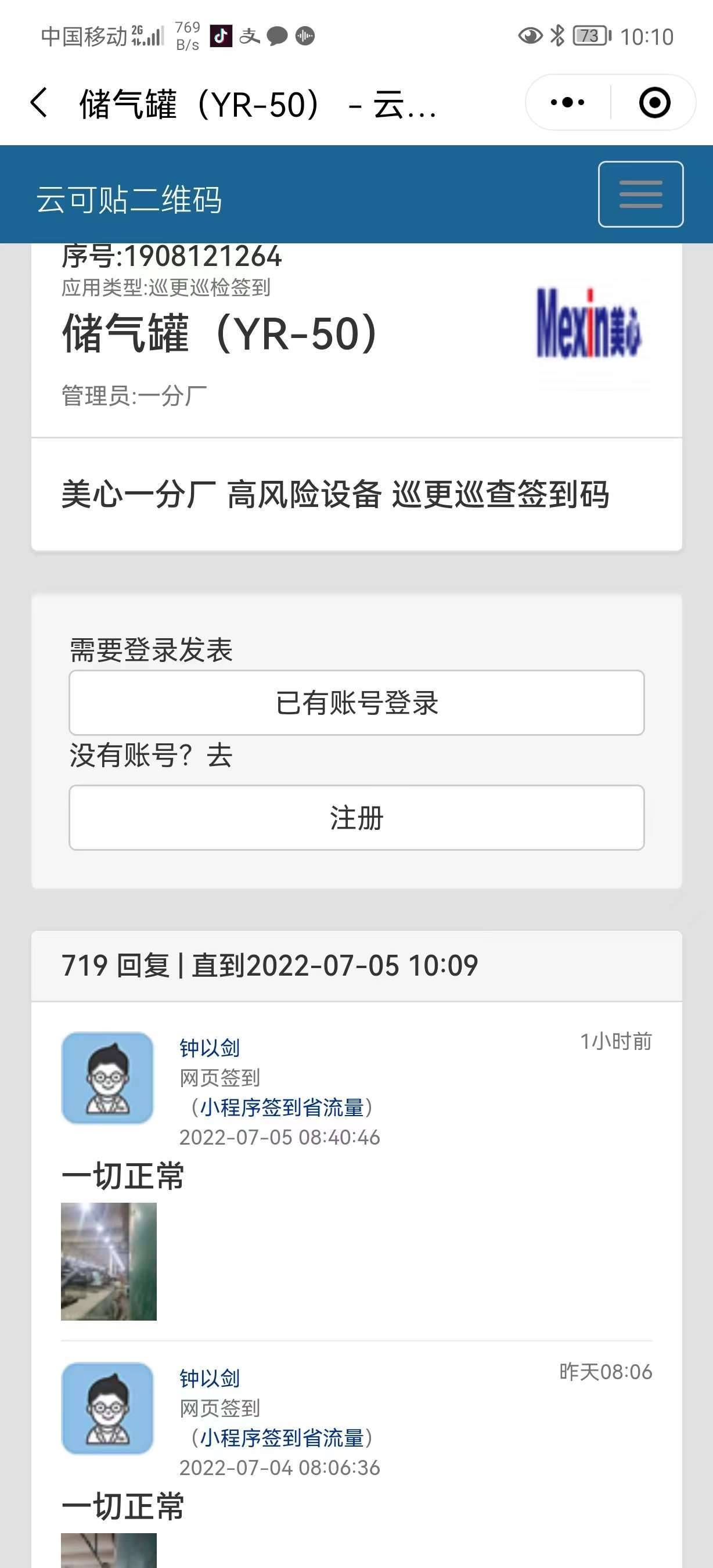The width and height of the screenshot is (713, 1568).
Task: View the photo attached to the 2022-07-05 check-in
Action: click(109, 1261)
